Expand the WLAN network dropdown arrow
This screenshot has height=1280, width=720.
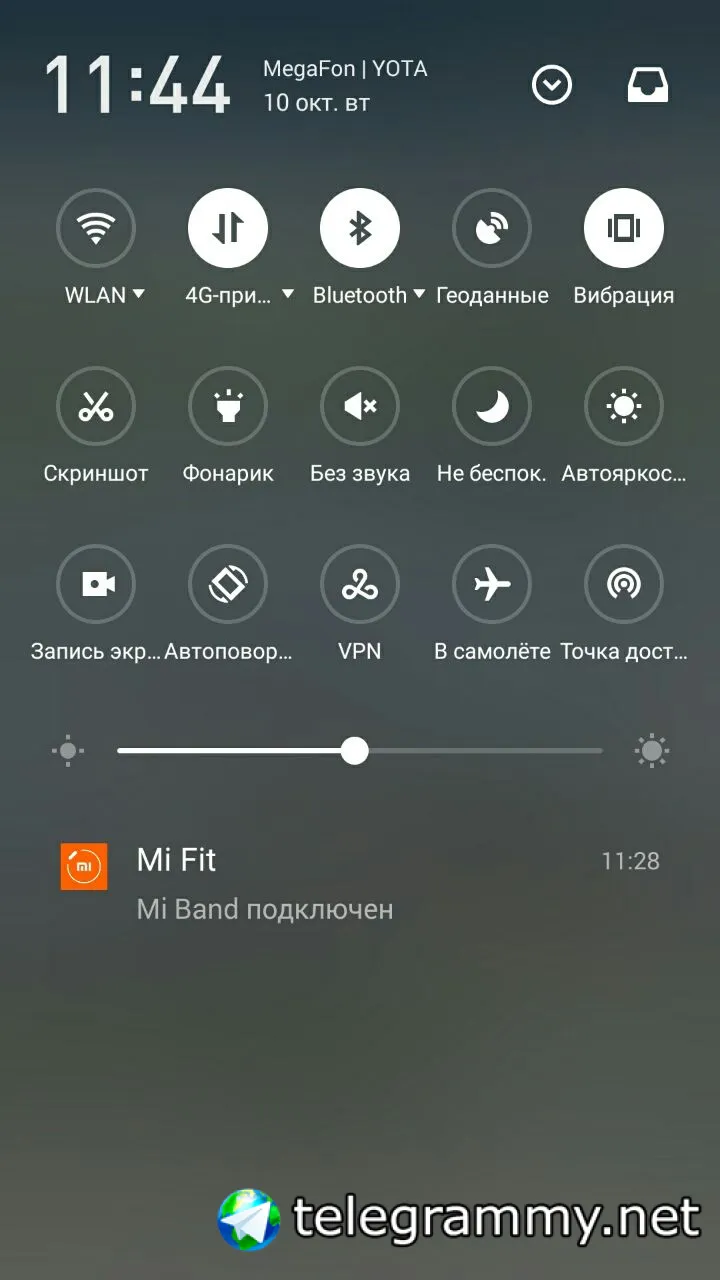(138, 295)
